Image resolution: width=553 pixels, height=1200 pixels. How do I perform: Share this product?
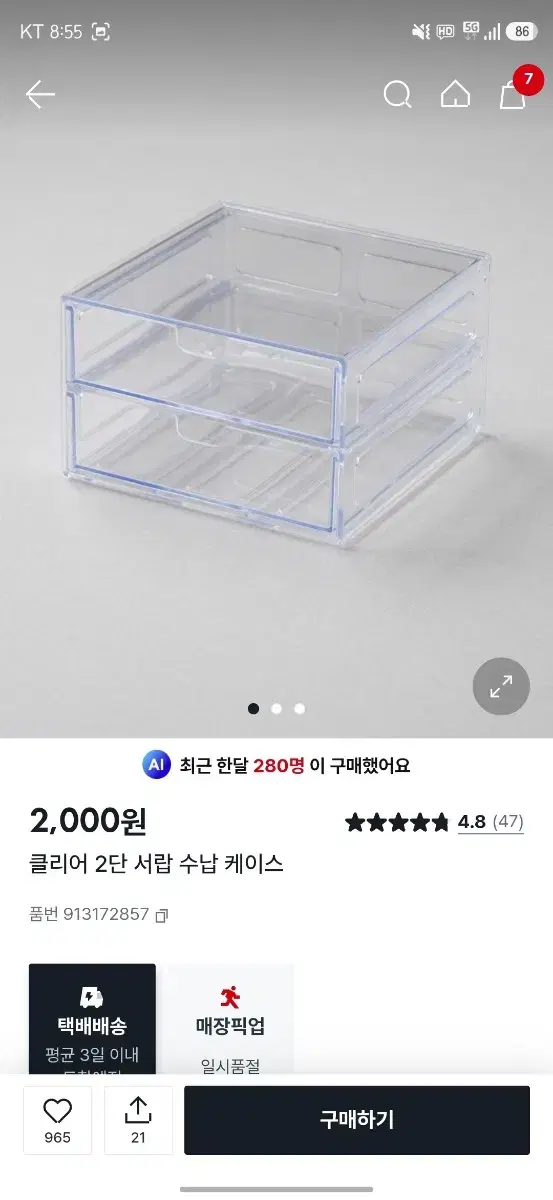[138, 1121]
